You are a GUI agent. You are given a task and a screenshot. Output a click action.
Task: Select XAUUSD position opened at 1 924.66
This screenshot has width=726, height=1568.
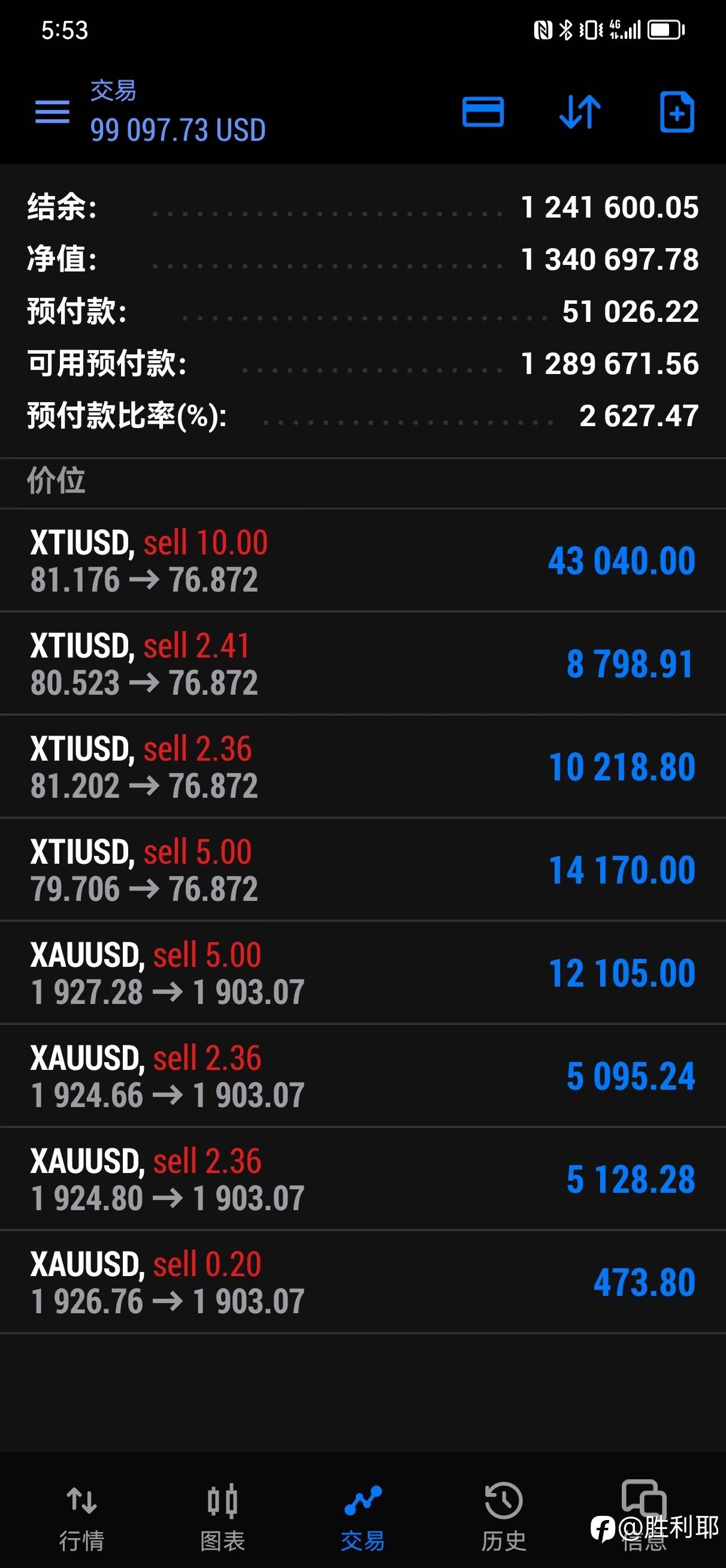click(x=362, y=1075)
